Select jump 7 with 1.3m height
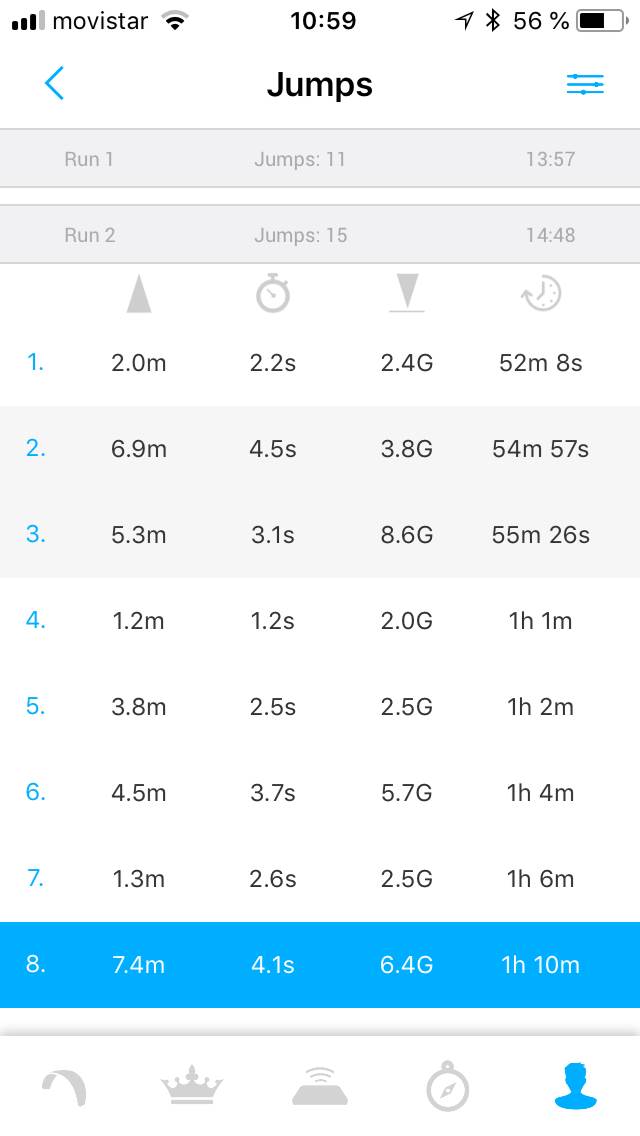 coord(320,879)
